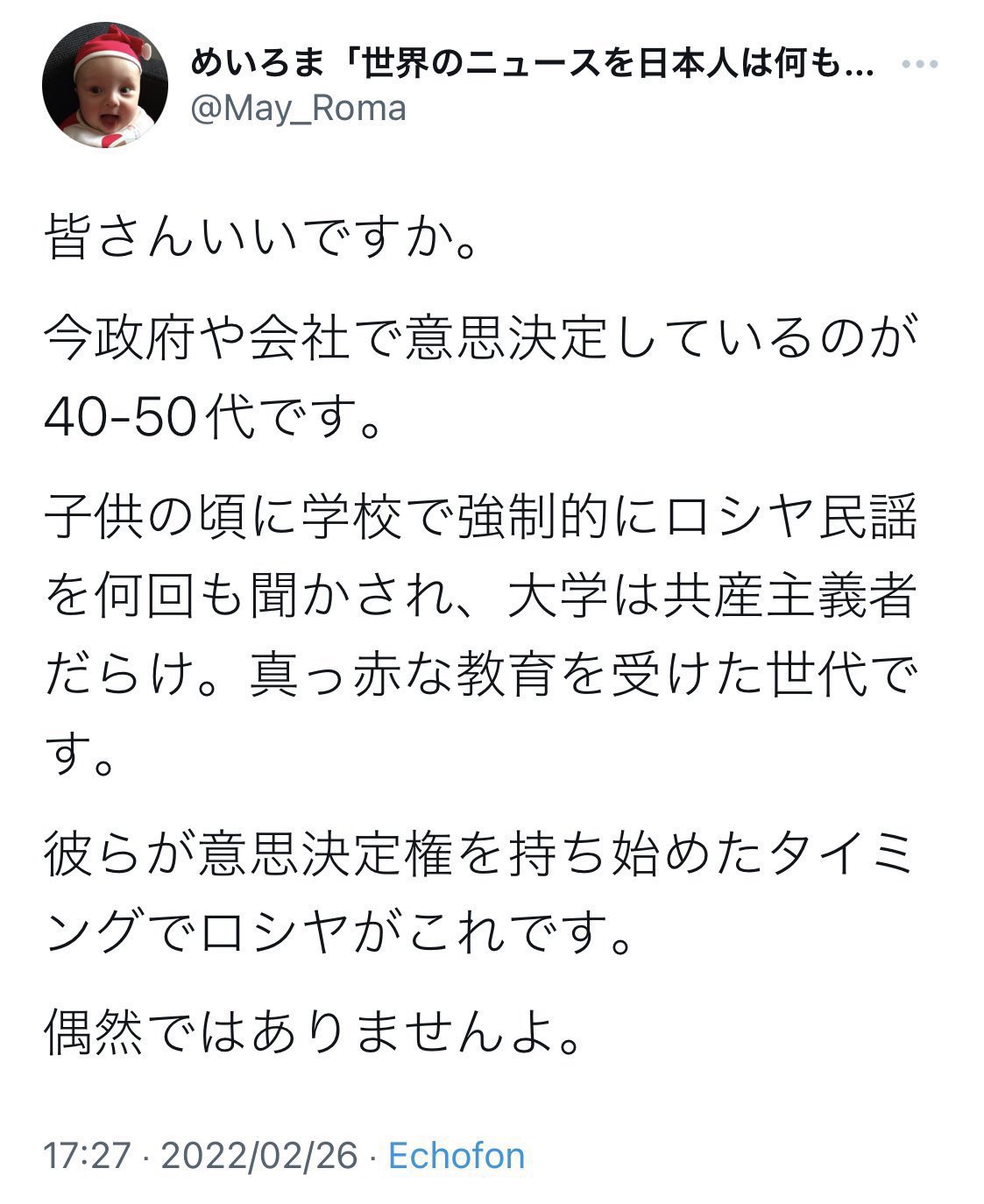Open the tweet's three-dot overflow menu
This screenshot has height=1204, width=984.
point(920,64)
